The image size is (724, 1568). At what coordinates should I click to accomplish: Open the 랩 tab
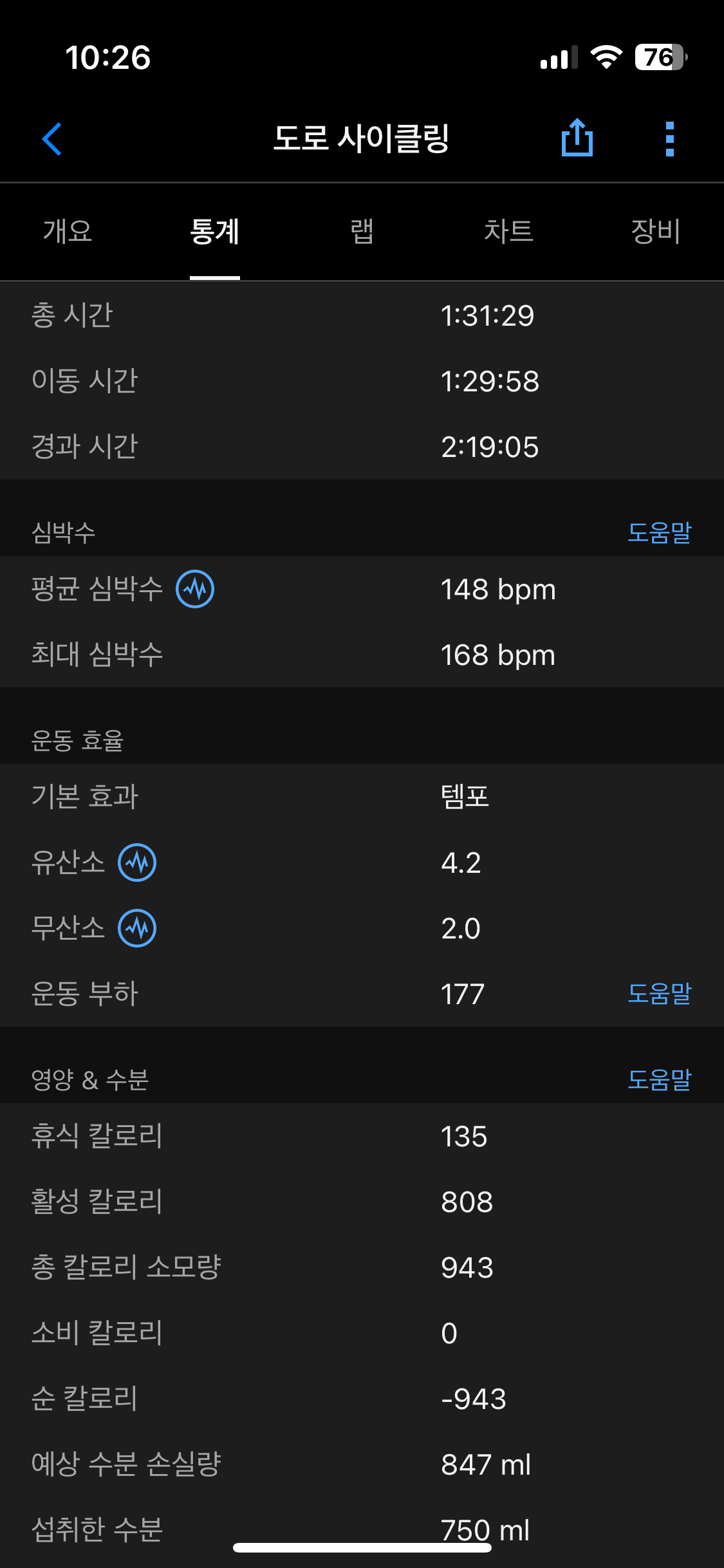[362, 231]
